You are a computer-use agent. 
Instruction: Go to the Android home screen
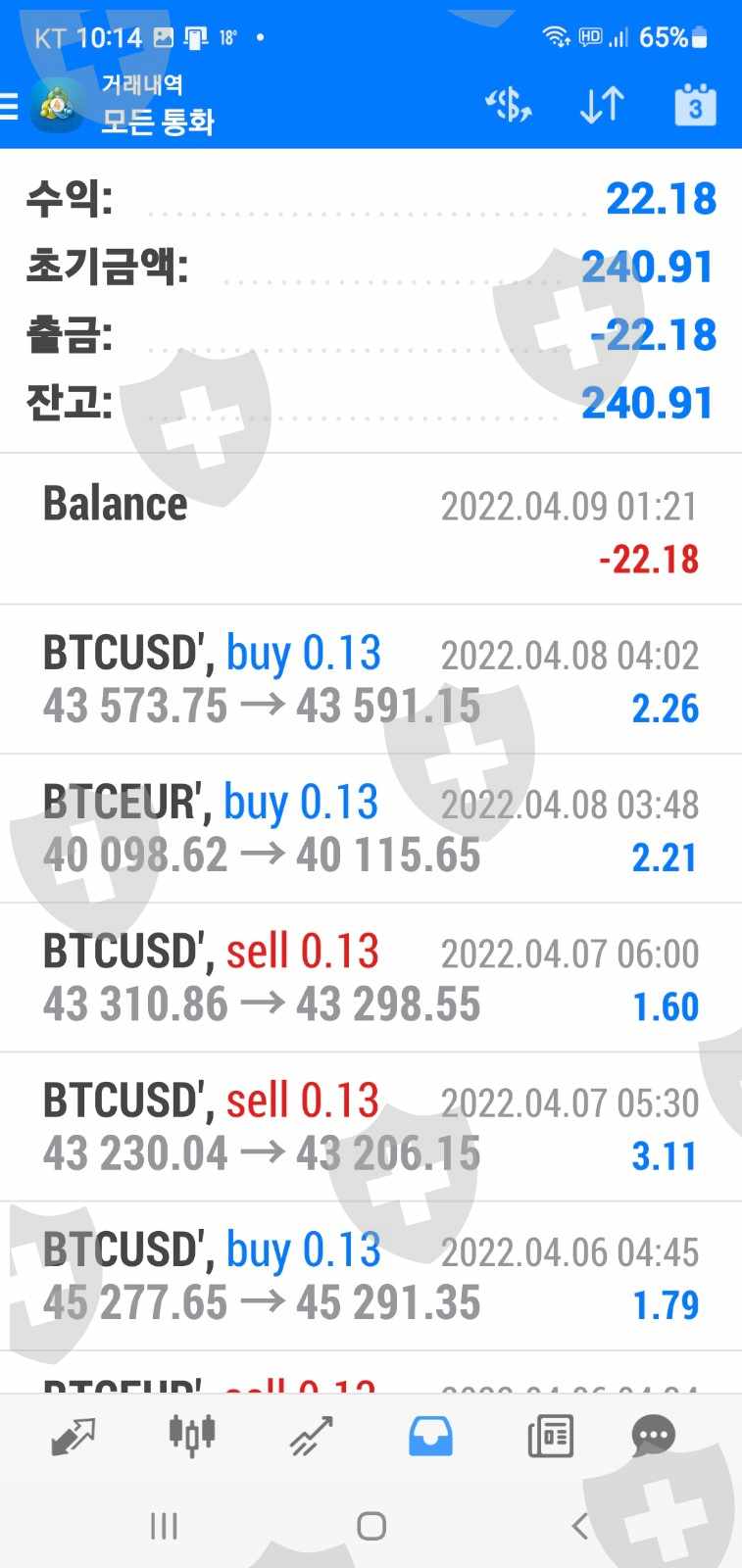[371, 1526]
